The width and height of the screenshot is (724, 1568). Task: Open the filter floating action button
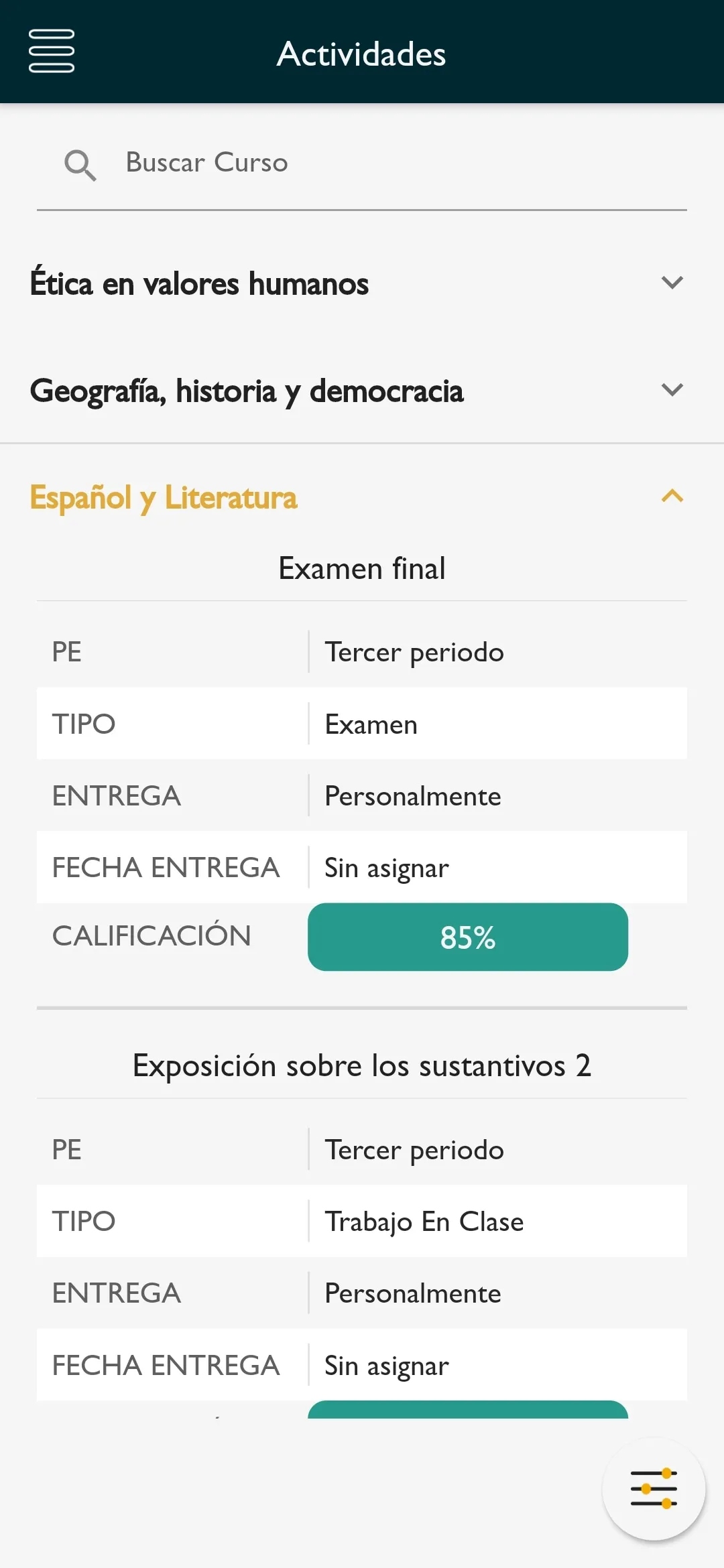(x=652, y=1489)
